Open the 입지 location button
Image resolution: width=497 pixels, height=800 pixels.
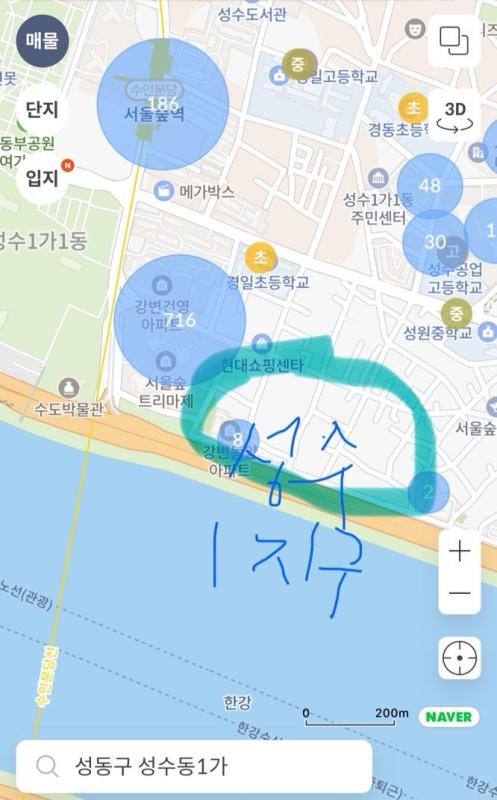pyautogui.click(x=42, y=178)
